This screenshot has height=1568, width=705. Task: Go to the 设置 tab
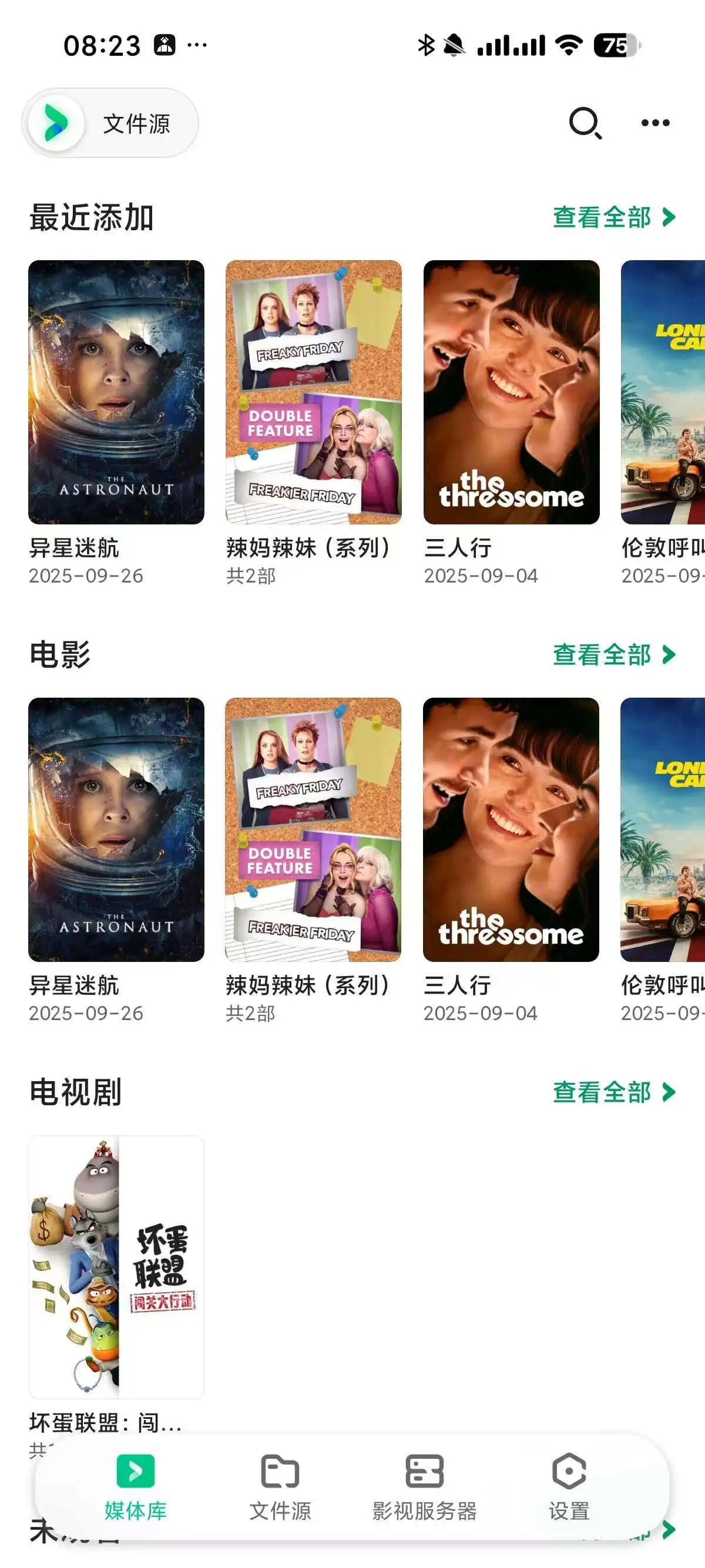click(x=569, y=1486)
